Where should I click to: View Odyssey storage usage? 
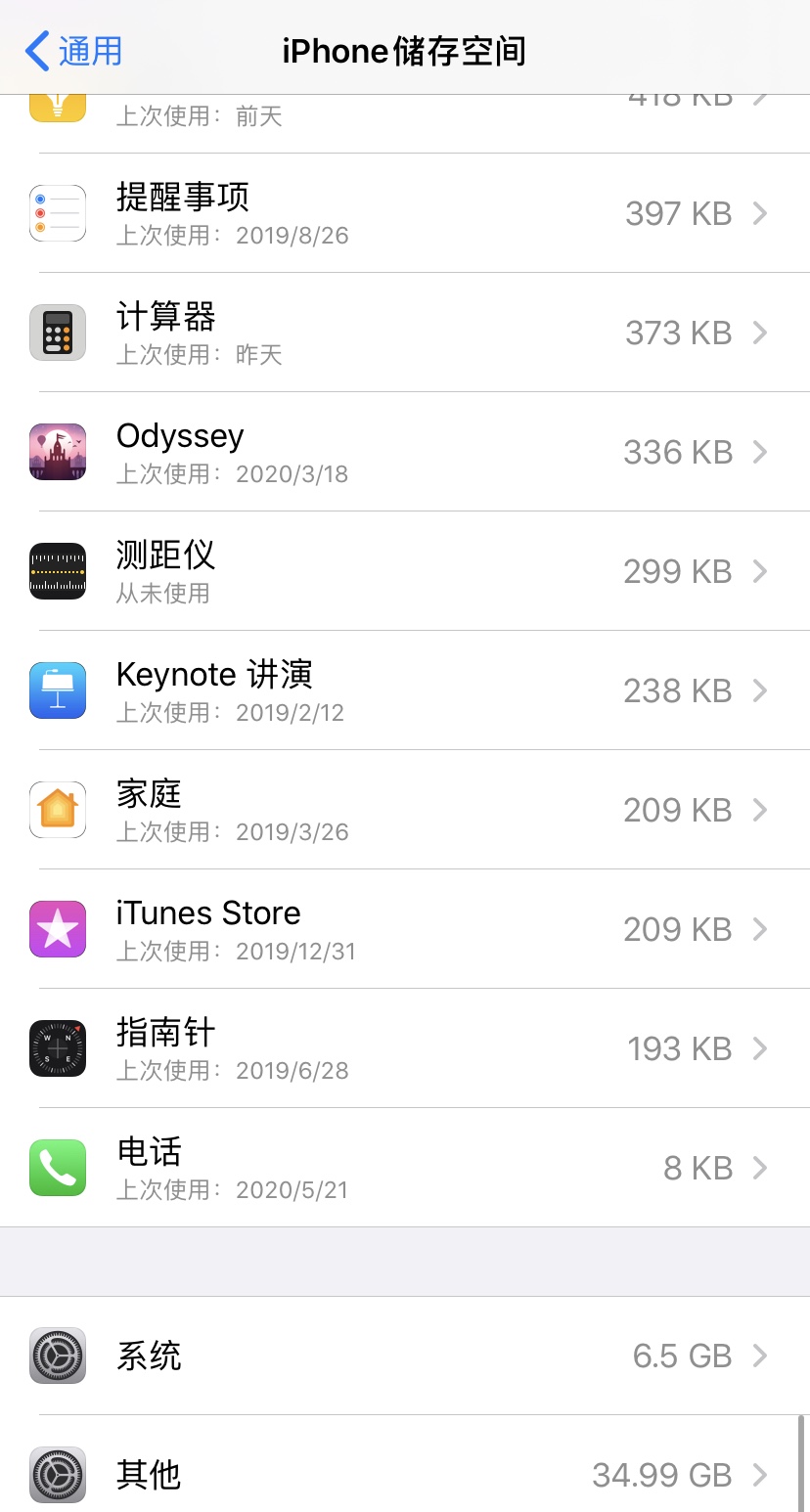[x=405, y=452]
